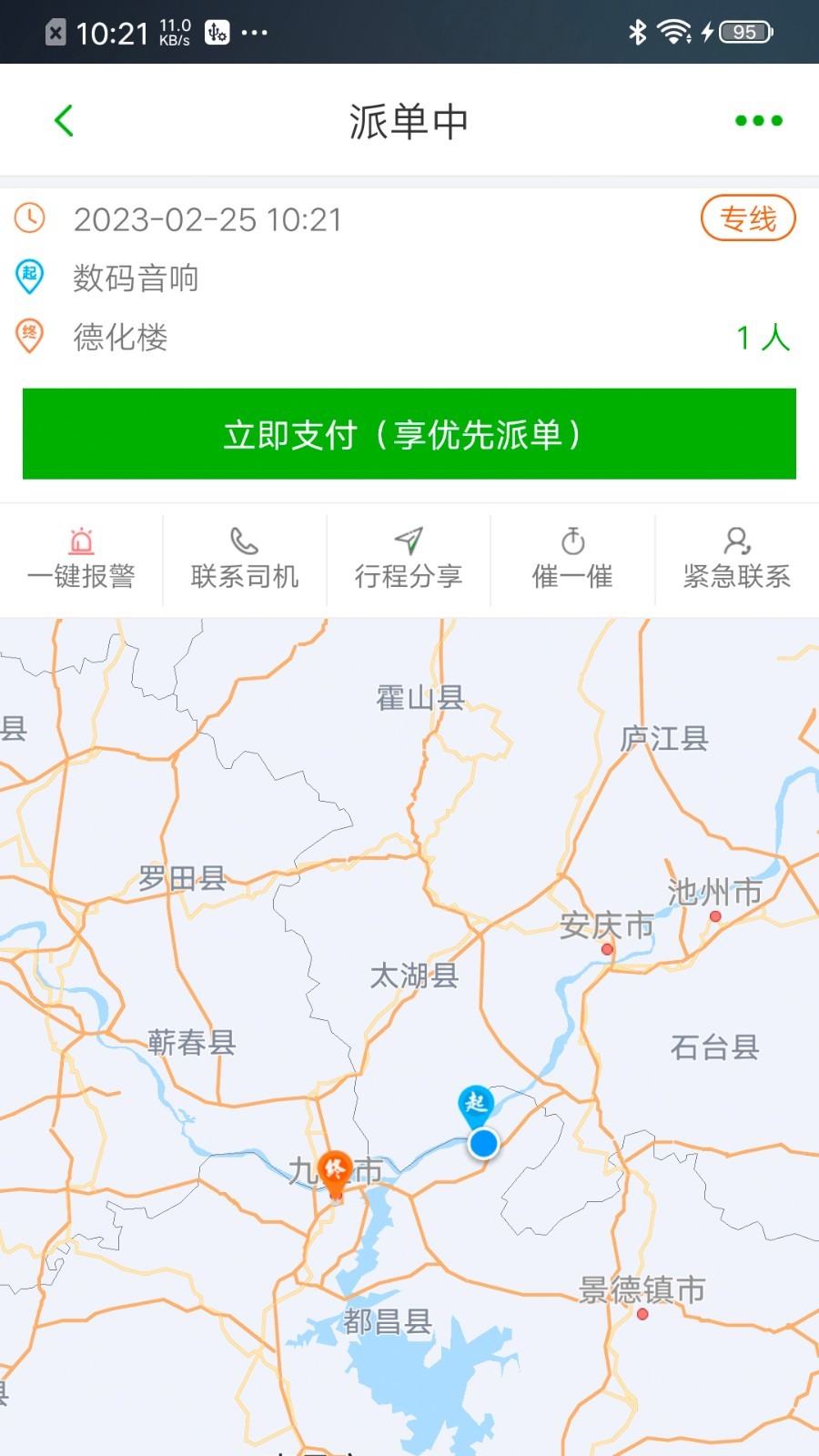Tap the battery indicator showing 95

pos(744,31)
